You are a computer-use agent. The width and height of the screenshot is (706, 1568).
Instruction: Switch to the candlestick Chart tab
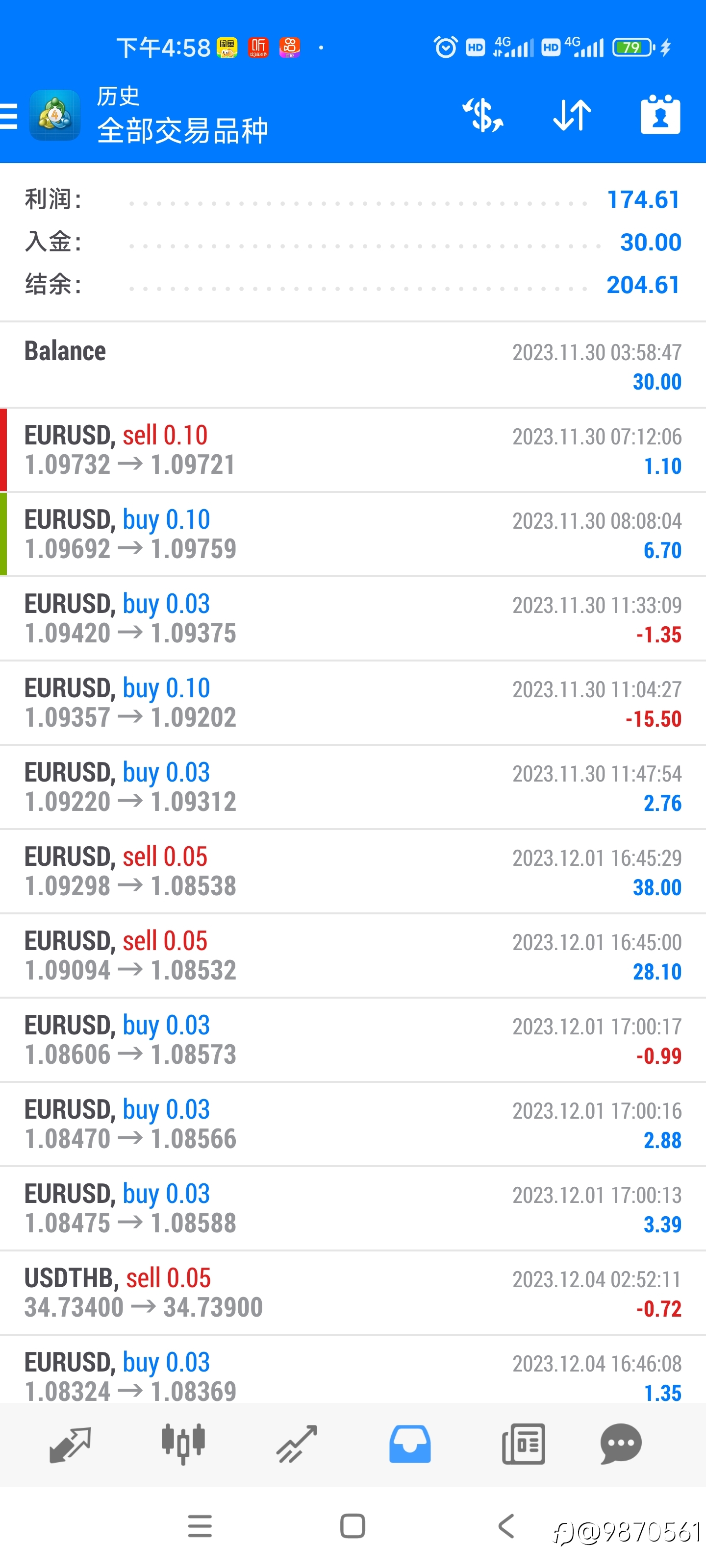(x=183, y=1444)
